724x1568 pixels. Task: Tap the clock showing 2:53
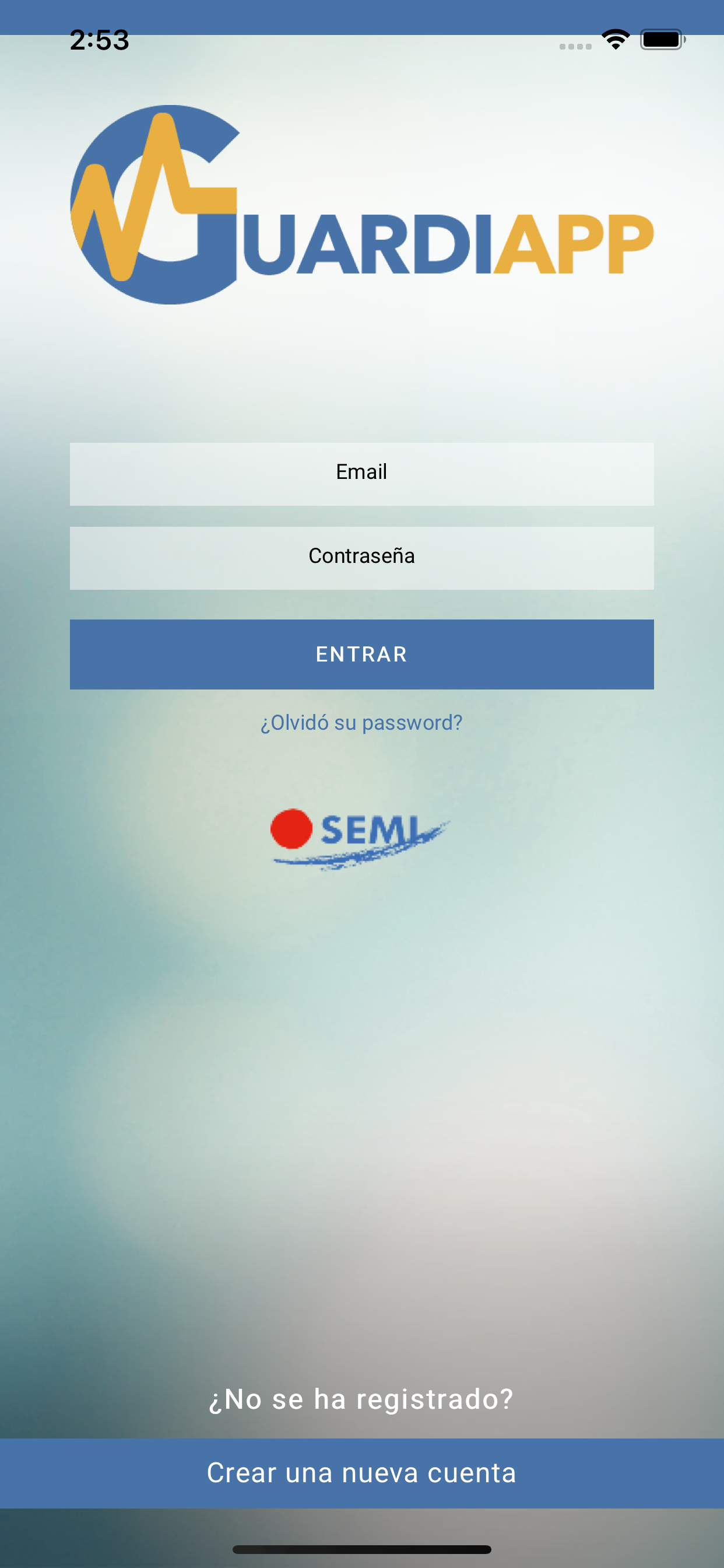(99, 40)
